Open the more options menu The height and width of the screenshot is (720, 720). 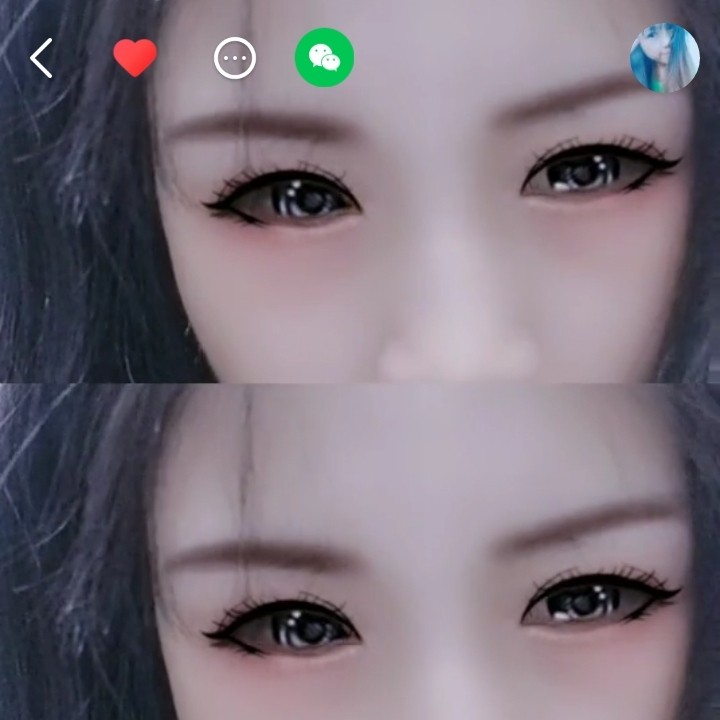(x=235, y=59)
